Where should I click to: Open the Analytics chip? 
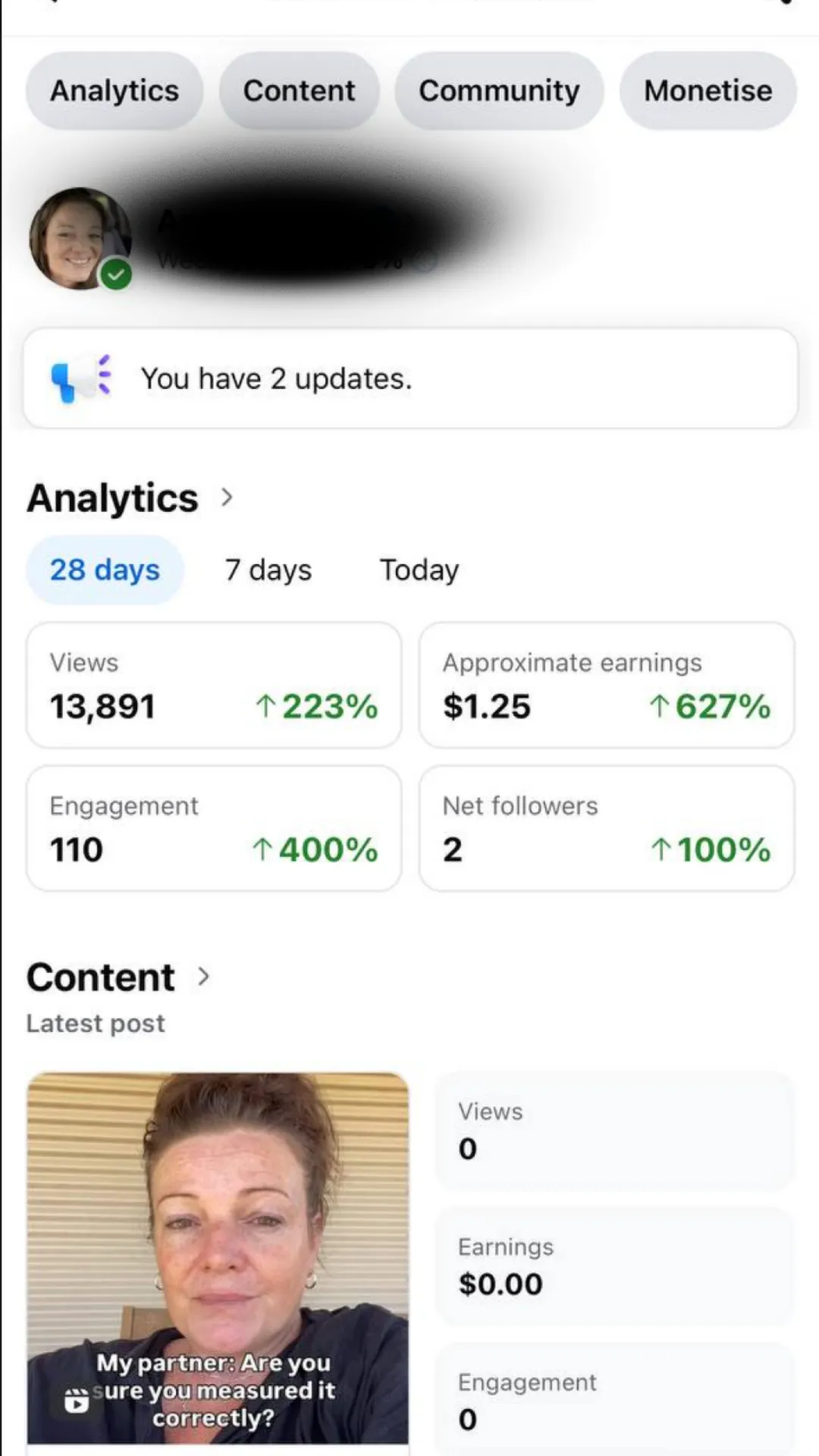tap(115, 91)
